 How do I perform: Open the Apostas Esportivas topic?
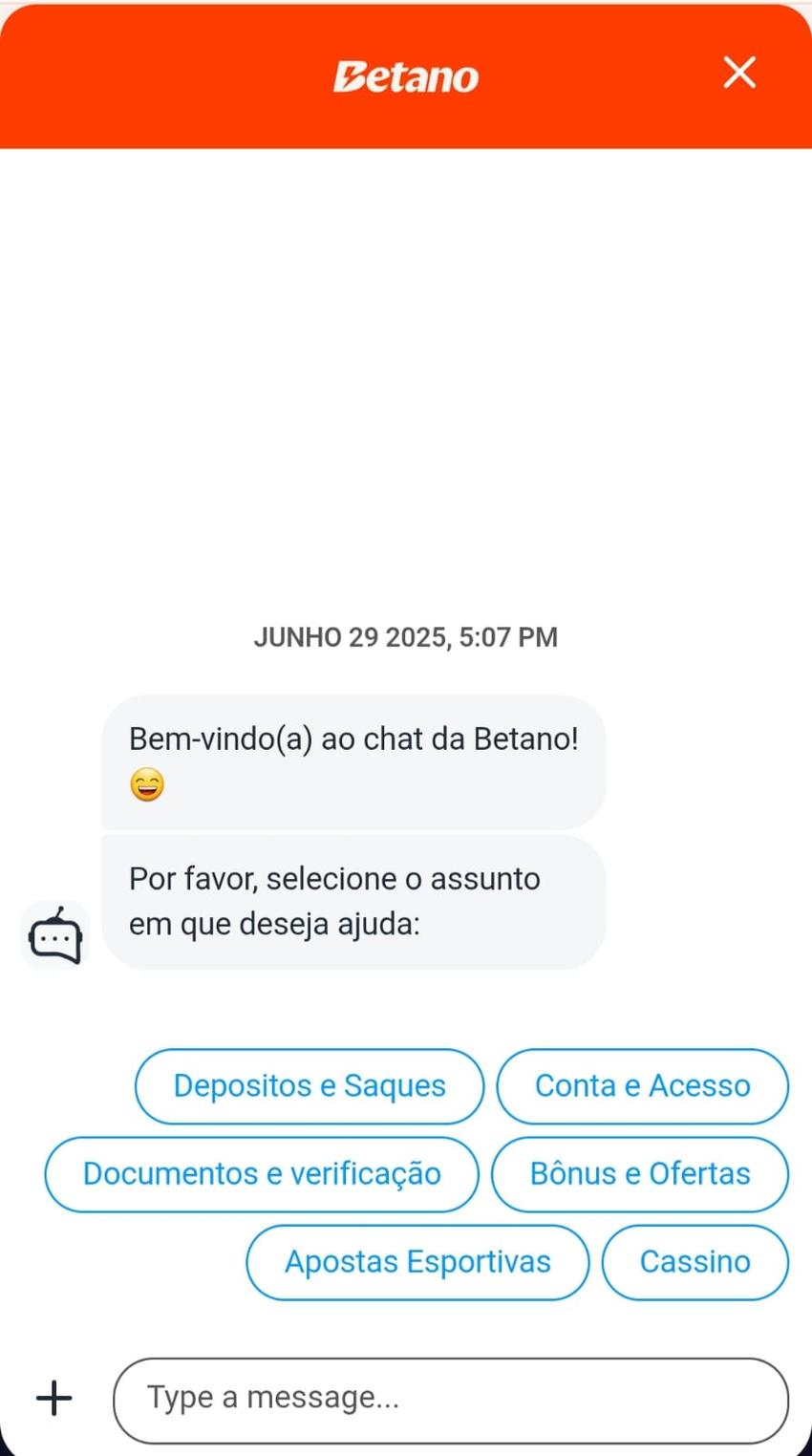(417, 1261)
